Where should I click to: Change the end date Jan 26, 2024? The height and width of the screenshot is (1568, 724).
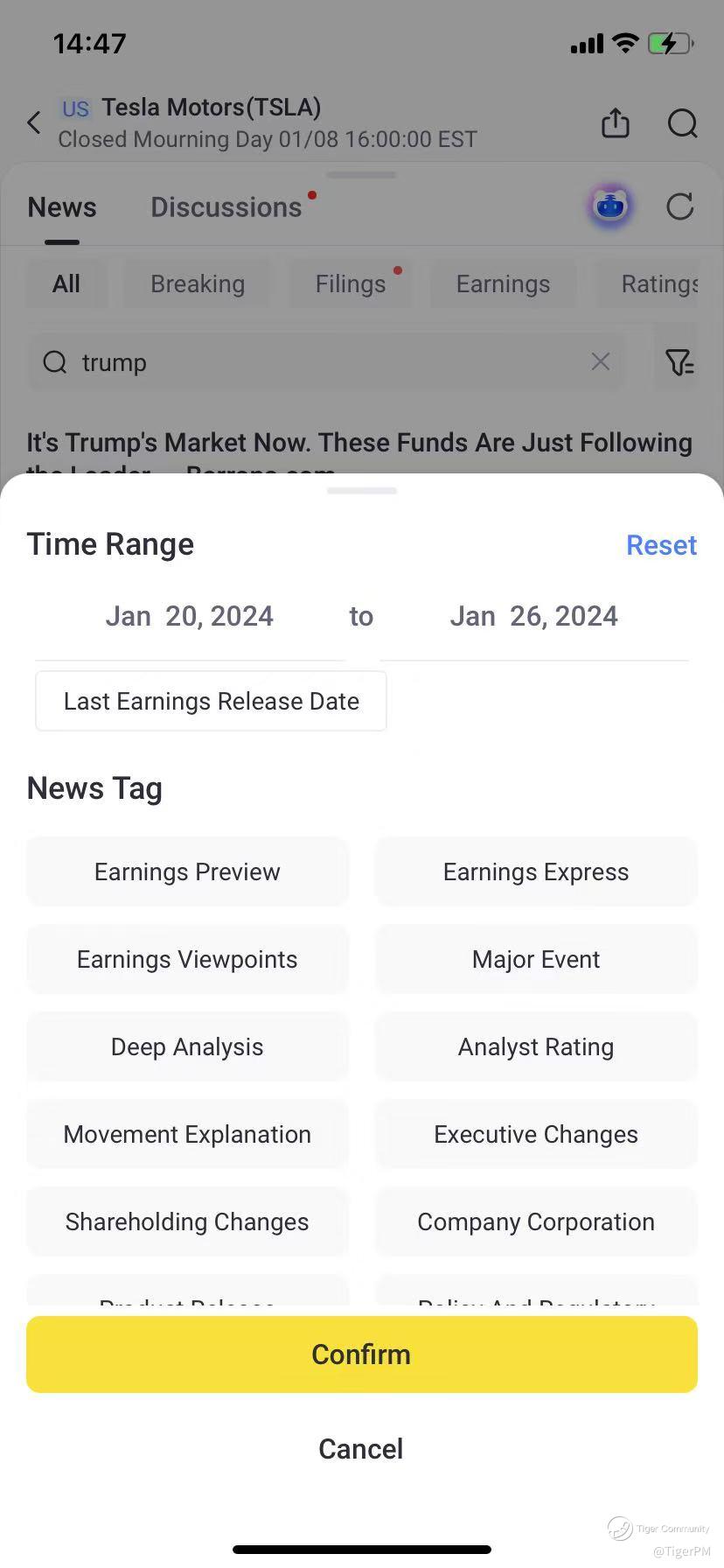tap(533, 616)
